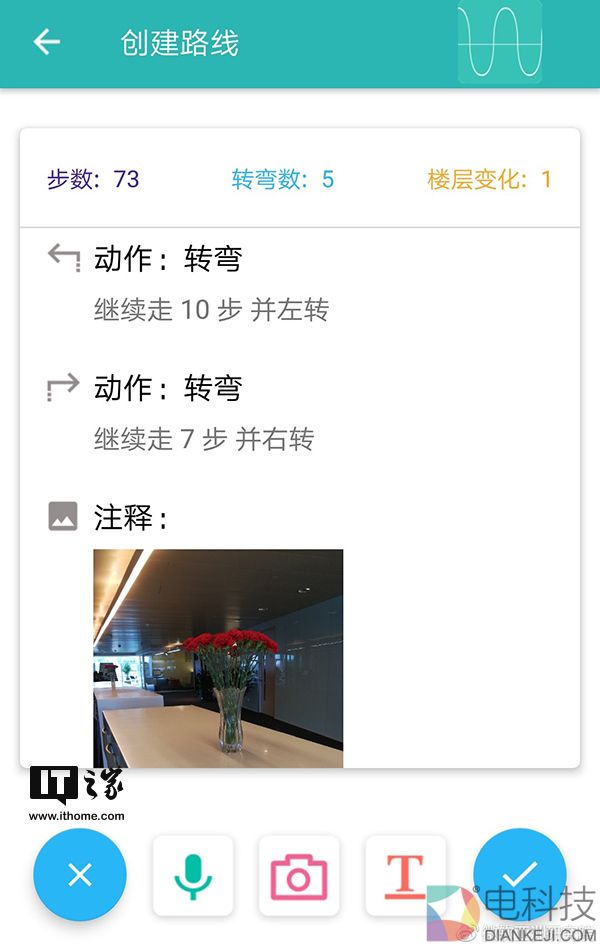The image size is (600, 948).
Task: Add a voice note with the microphone
Action: point(193,876)
